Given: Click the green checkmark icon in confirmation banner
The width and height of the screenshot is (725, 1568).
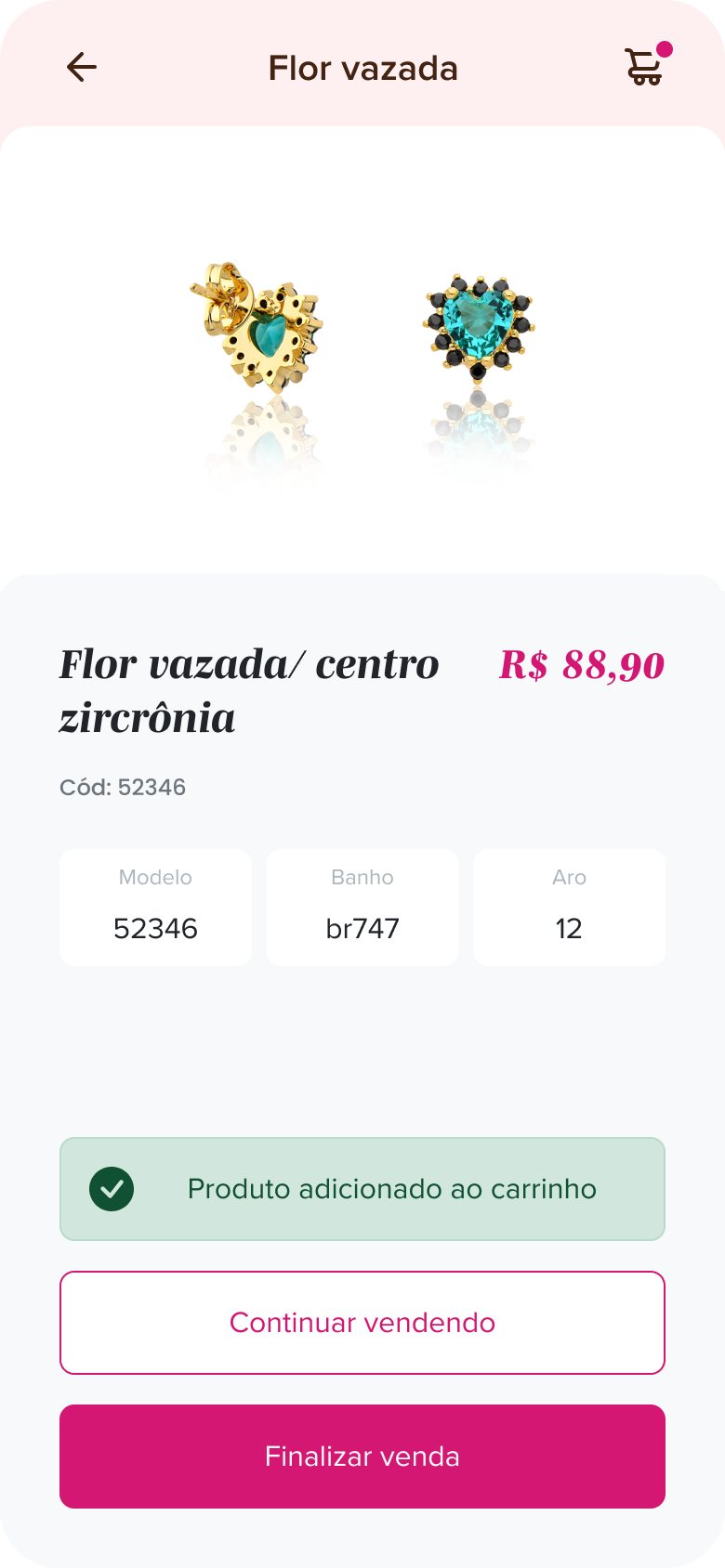Looking at the screenshot, I should [x=112, y=1188].
